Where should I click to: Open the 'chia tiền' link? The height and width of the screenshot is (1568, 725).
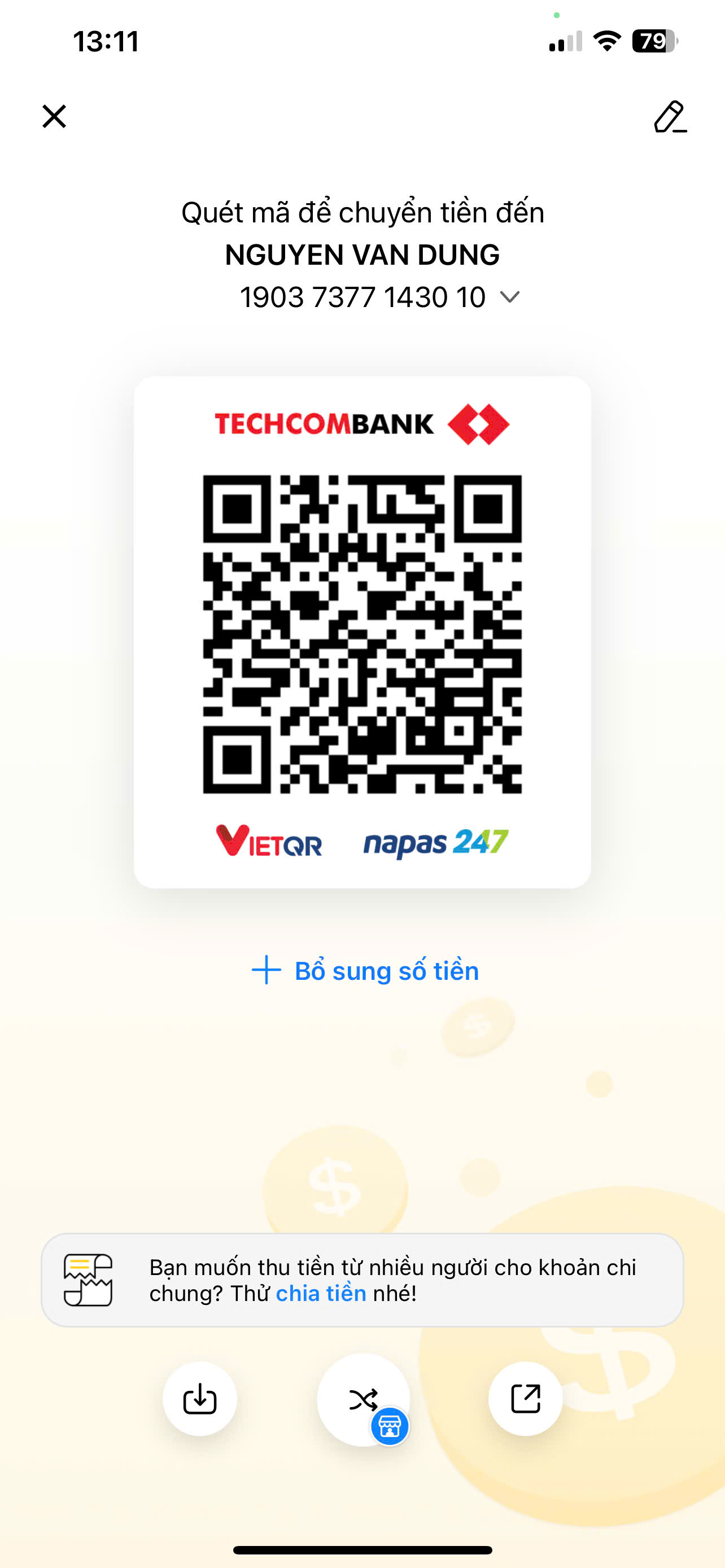[321, 1294]
